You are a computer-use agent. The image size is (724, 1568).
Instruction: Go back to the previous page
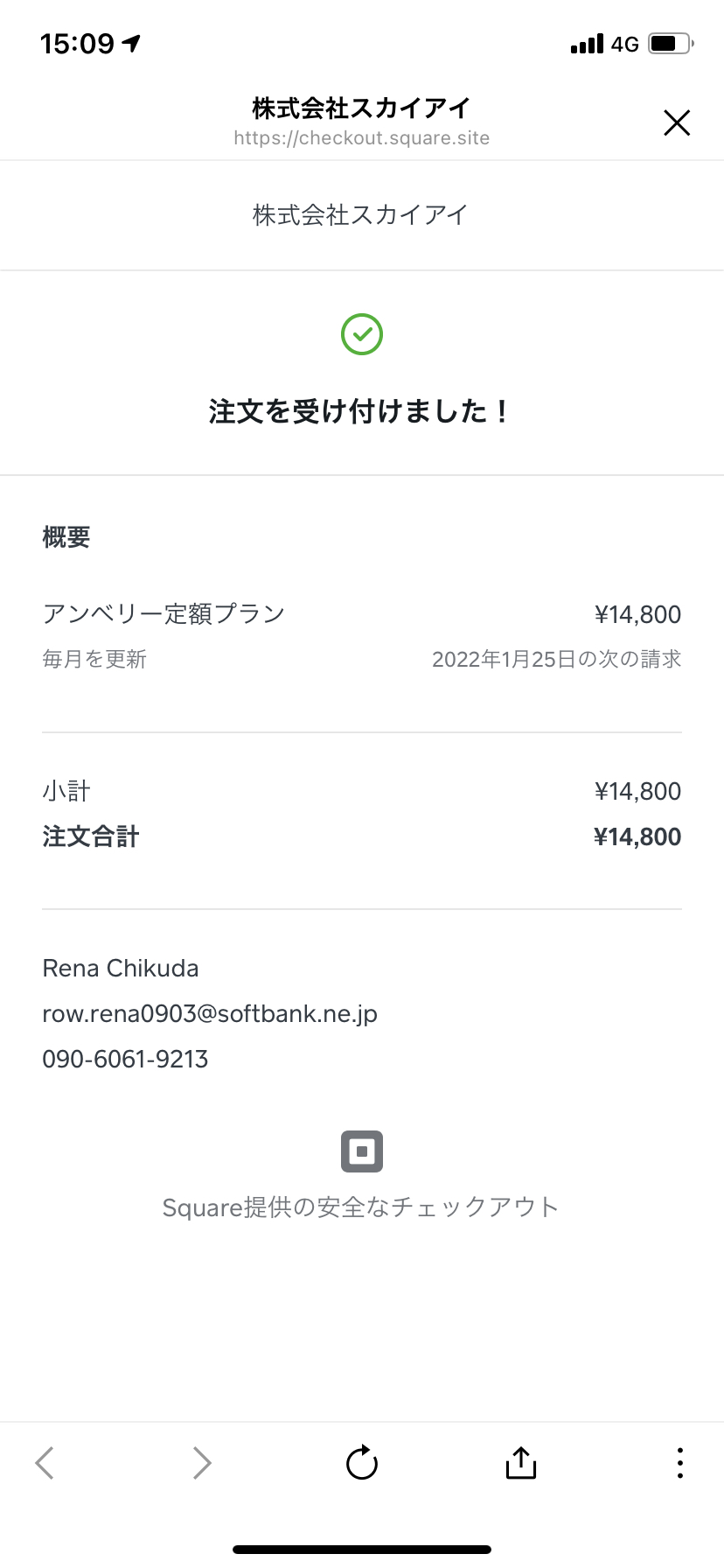tap(45, 1462)
